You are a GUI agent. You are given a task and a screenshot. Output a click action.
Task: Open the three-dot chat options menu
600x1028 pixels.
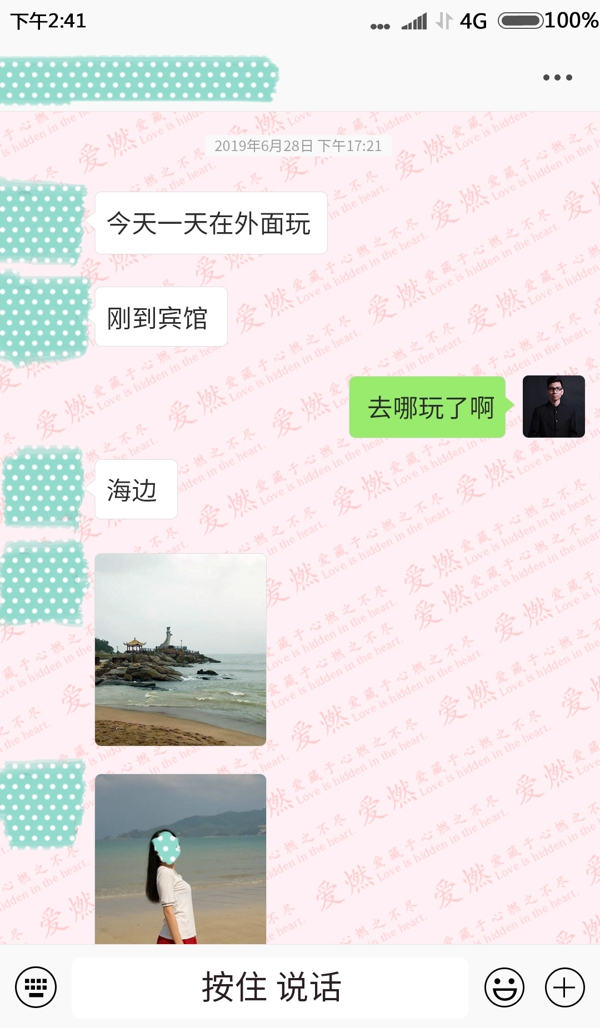pyautogui.click(x=557, y=78)
